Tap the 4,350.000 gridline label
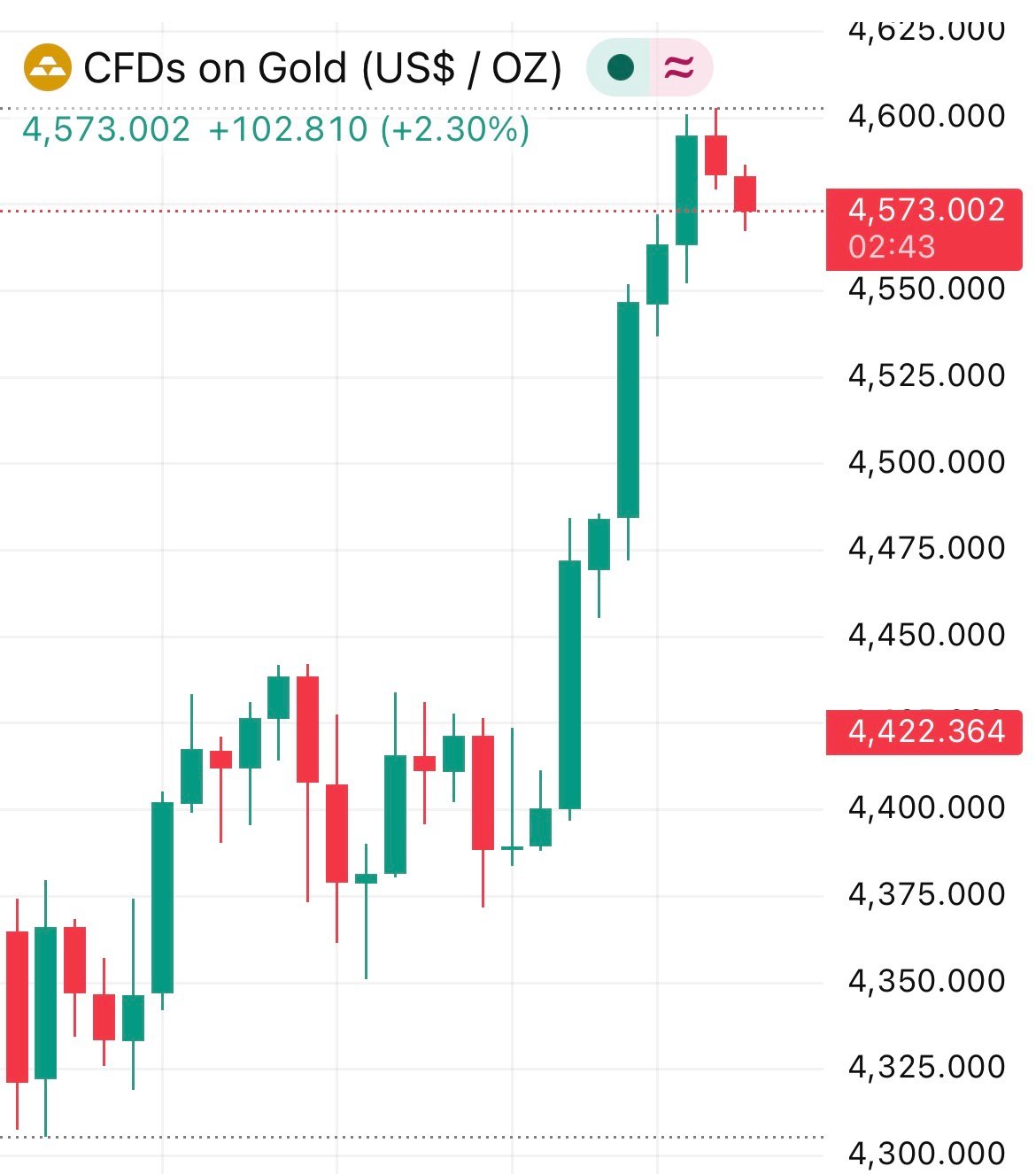 click(x=926, y=979)
